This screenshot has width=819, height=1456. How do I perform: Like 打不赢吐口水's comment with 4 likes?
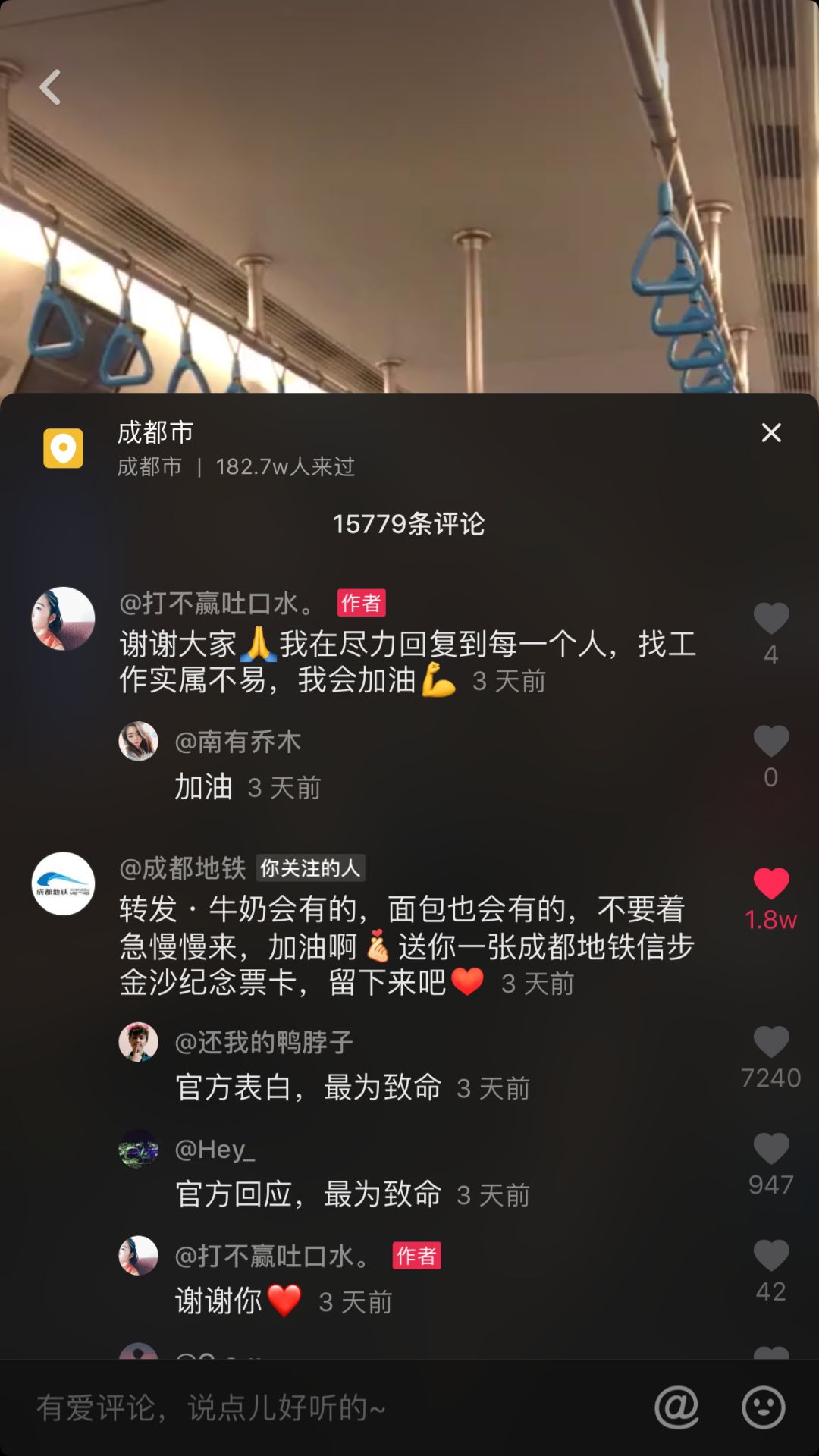coord(770,619)
